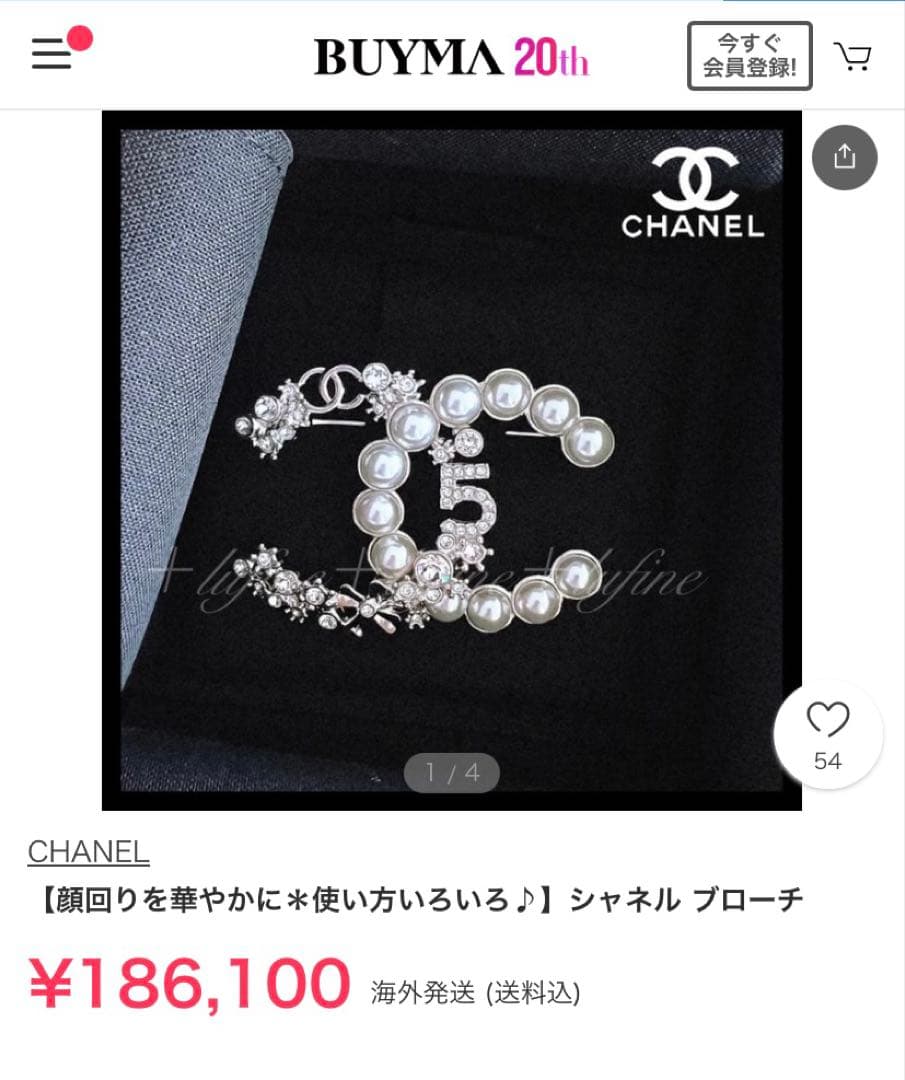This screenshot has width=905, height=1080.
Task: Share this Chanel brooch listing
Action: (844, 157)
